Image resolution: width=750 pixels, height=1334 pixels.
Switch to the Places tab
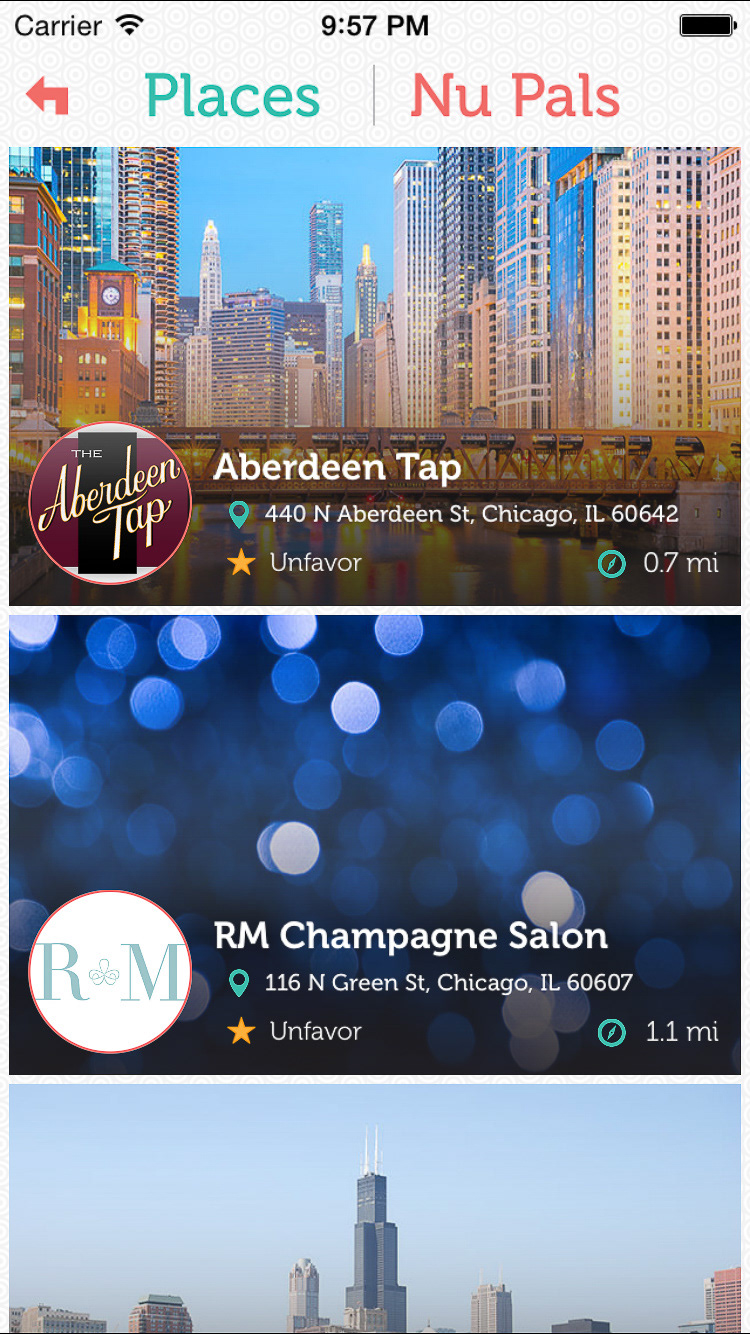pos(232,96)
